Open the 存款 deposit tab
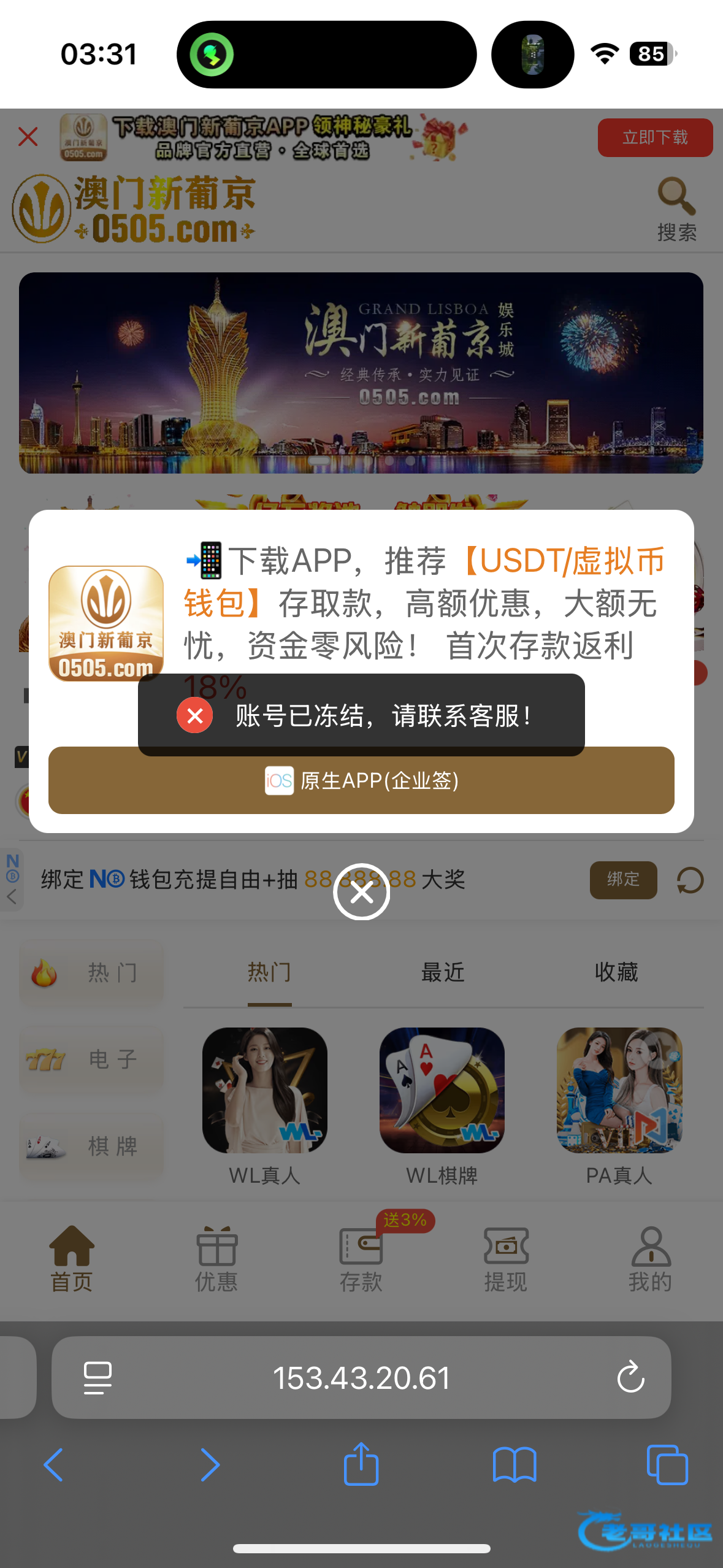 tap(361, 1259)
